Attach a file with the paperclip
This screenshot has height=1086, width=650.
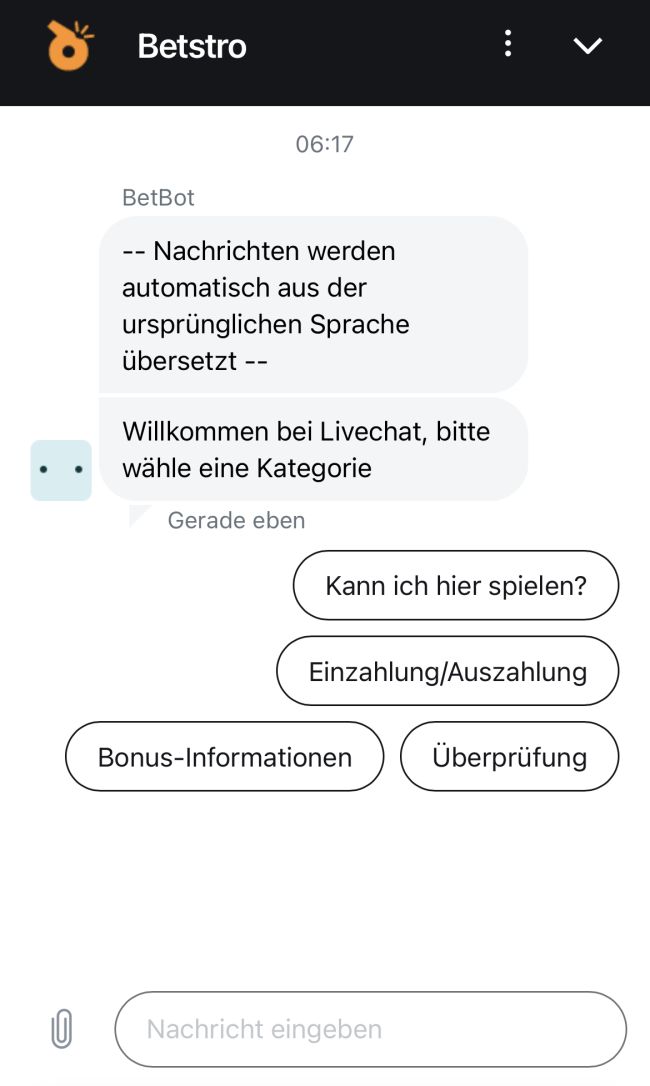(x=61, y=1028)
